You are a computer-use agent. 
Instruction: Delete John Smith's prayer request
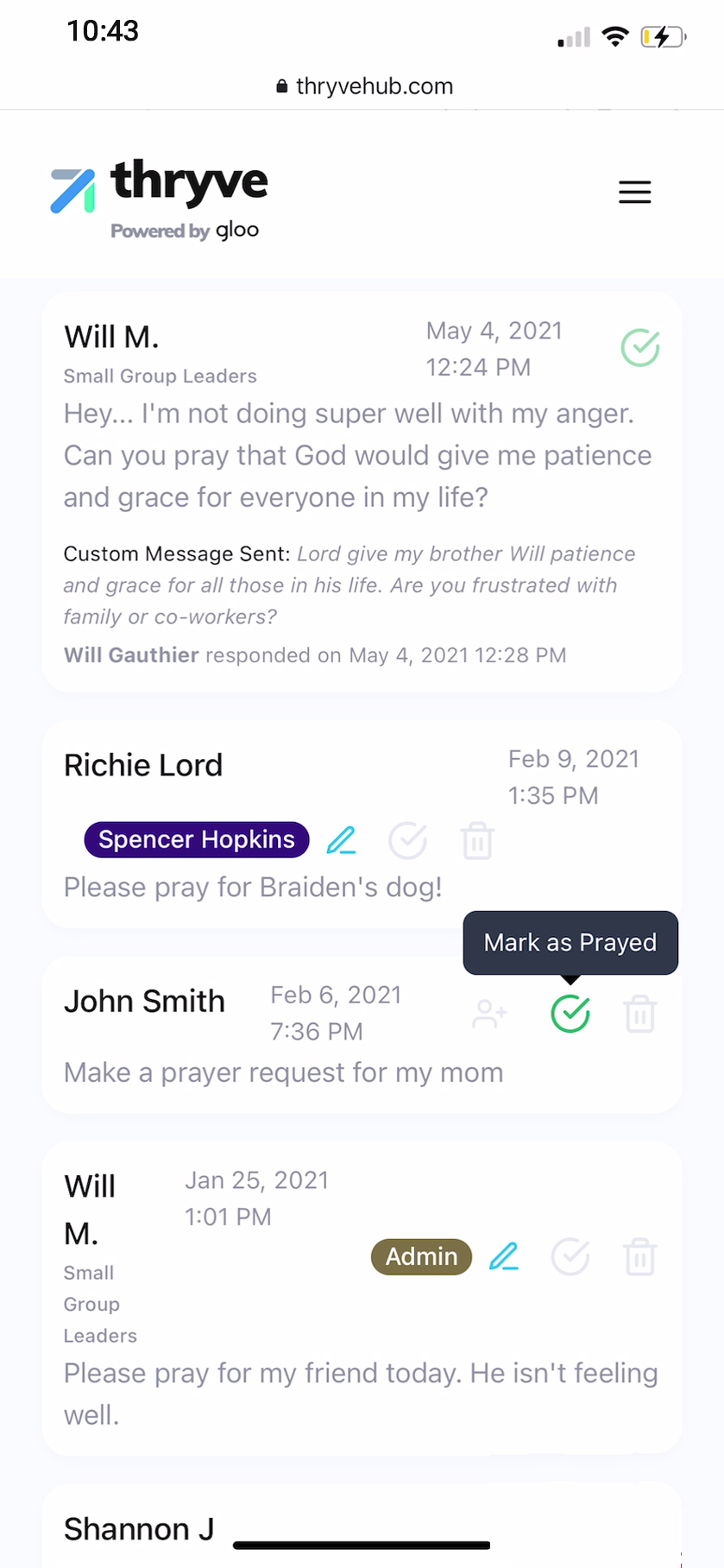[640, 1014]
